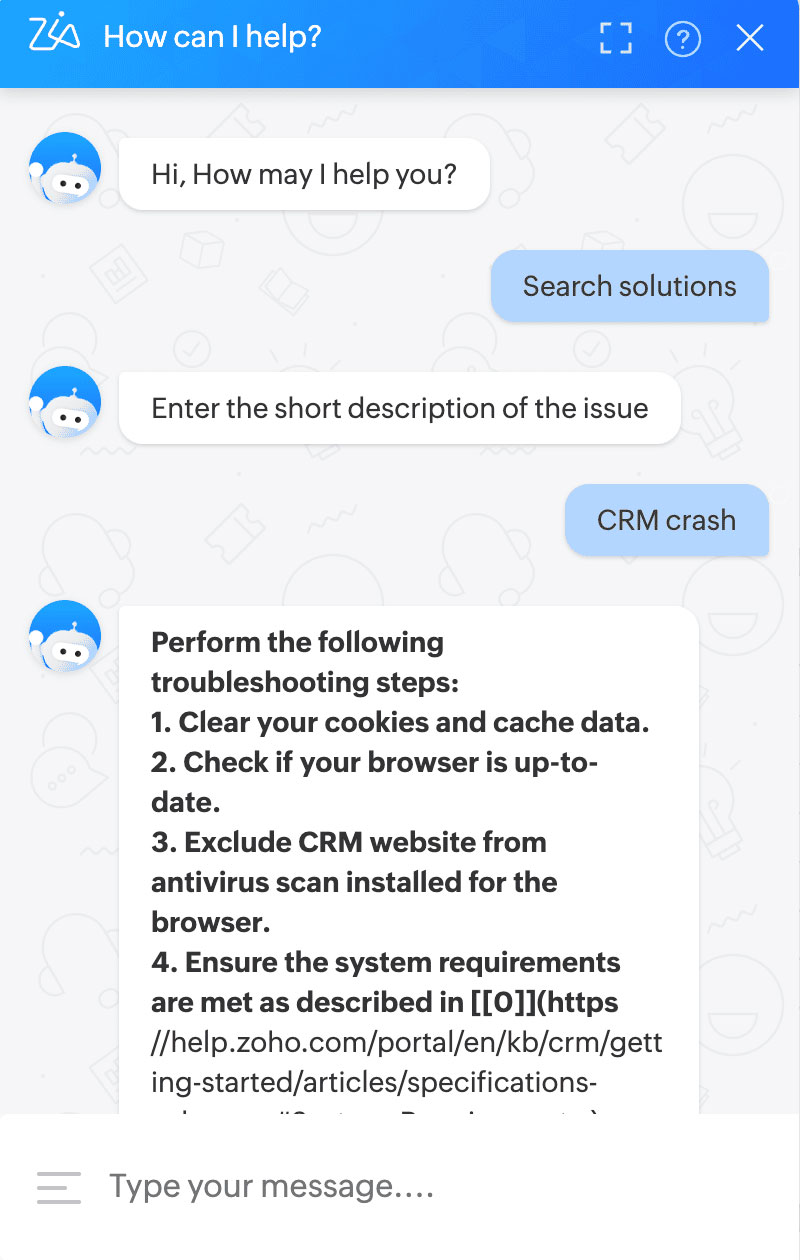800x1260 pixels.
Task: Click the Hi, How may I help you bubble
Action: [303, 174]
